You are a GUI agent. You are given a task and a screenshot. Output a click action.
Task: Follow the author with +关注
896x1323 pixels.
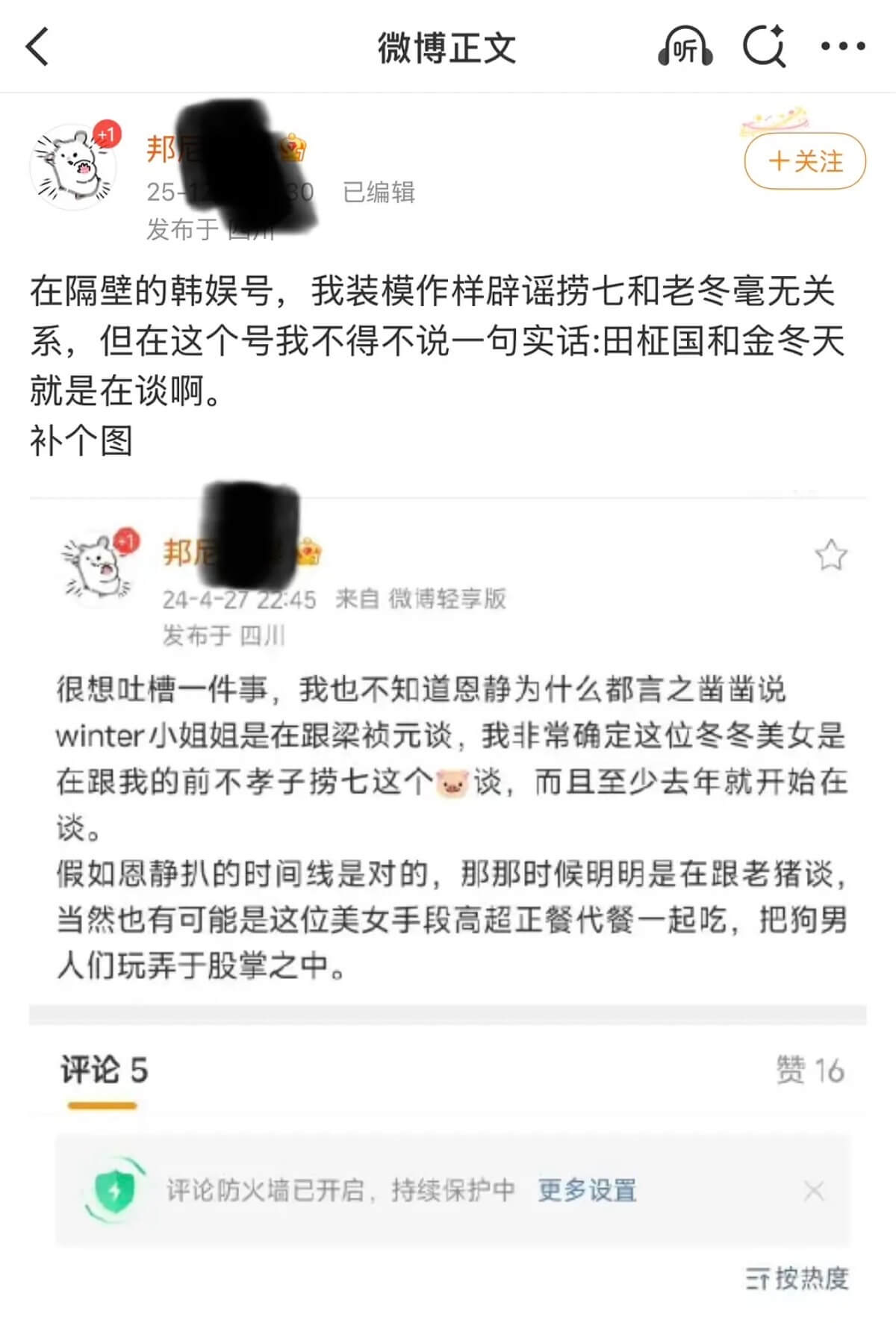[x=805, y=161]
